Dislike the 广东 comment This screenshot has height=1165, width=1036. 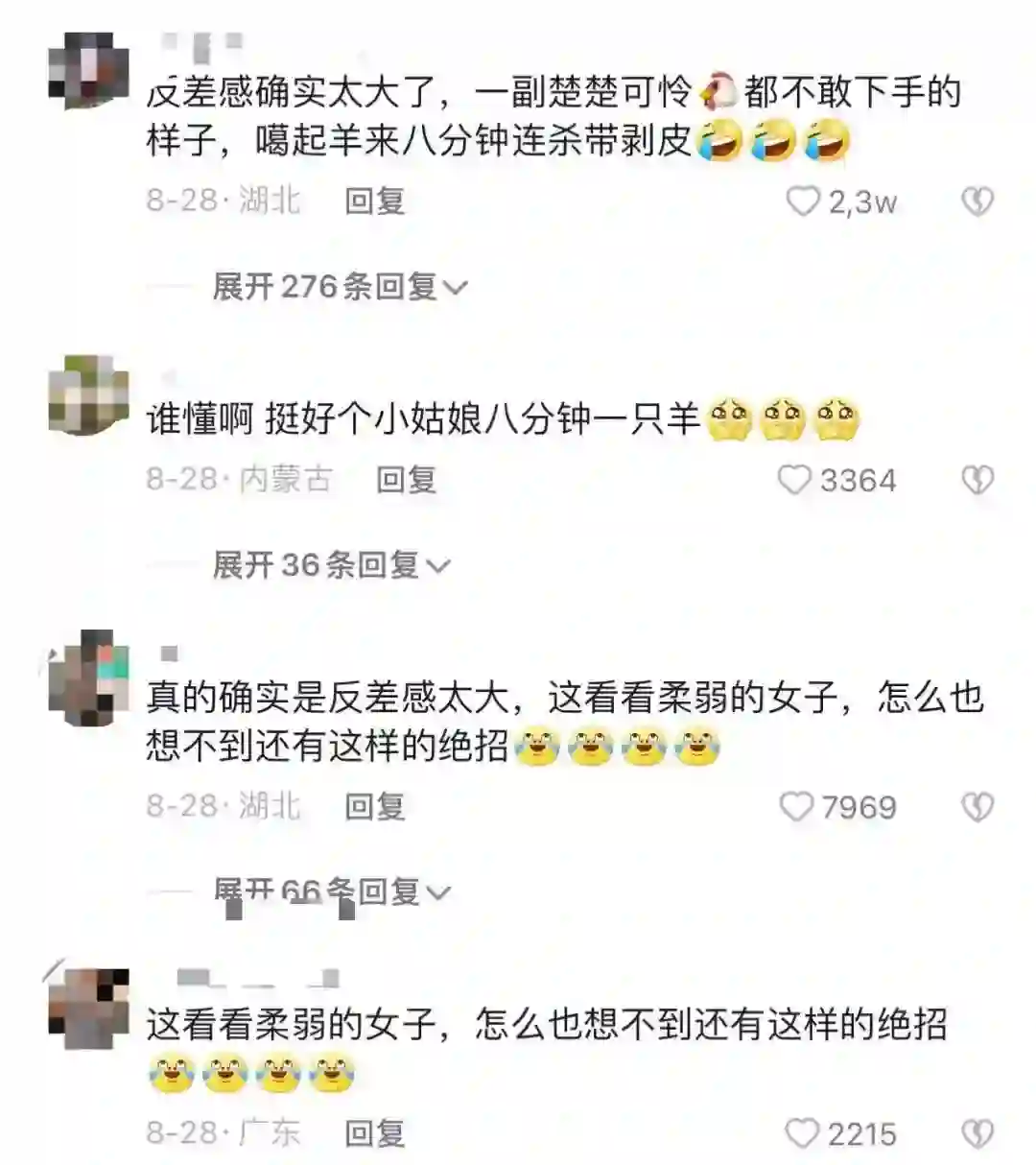(x=977, y=1133)
